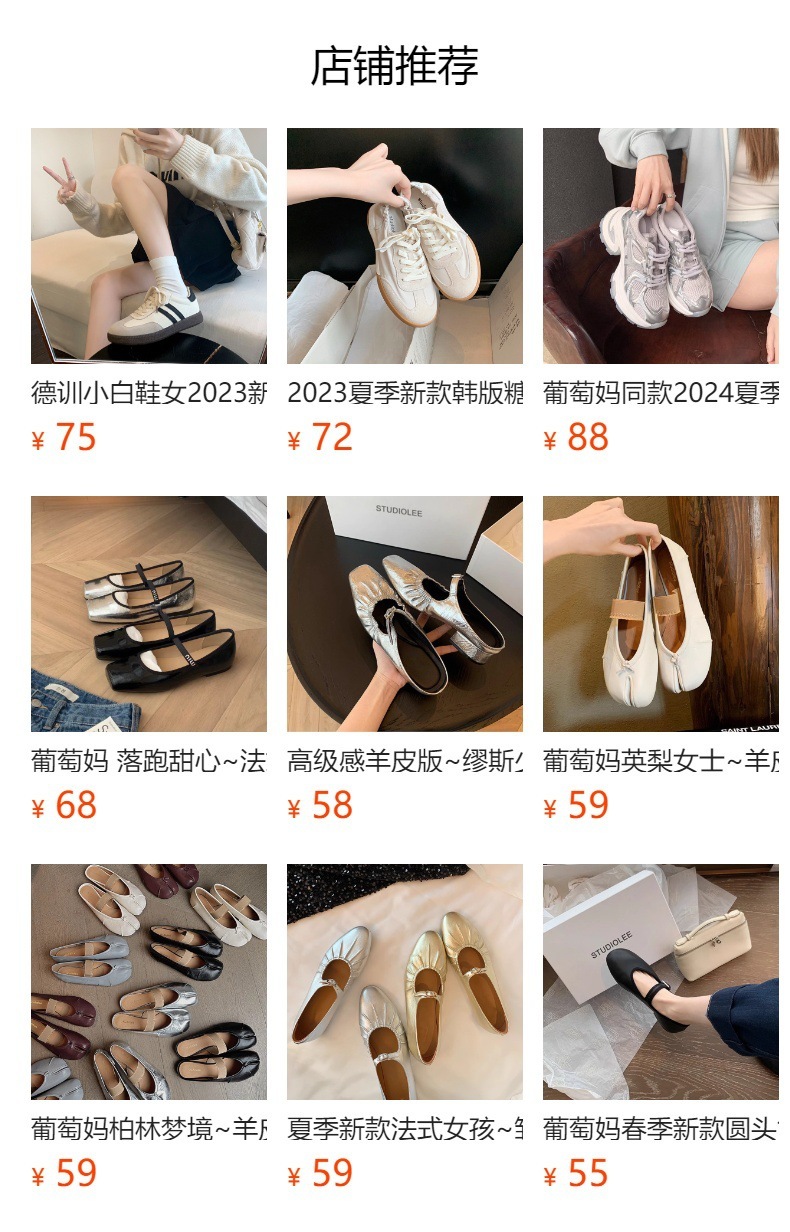Open 葡萄妈春季新款圆头 black shoes at ¥55
790x1232 pixels.
pos(660,982)
